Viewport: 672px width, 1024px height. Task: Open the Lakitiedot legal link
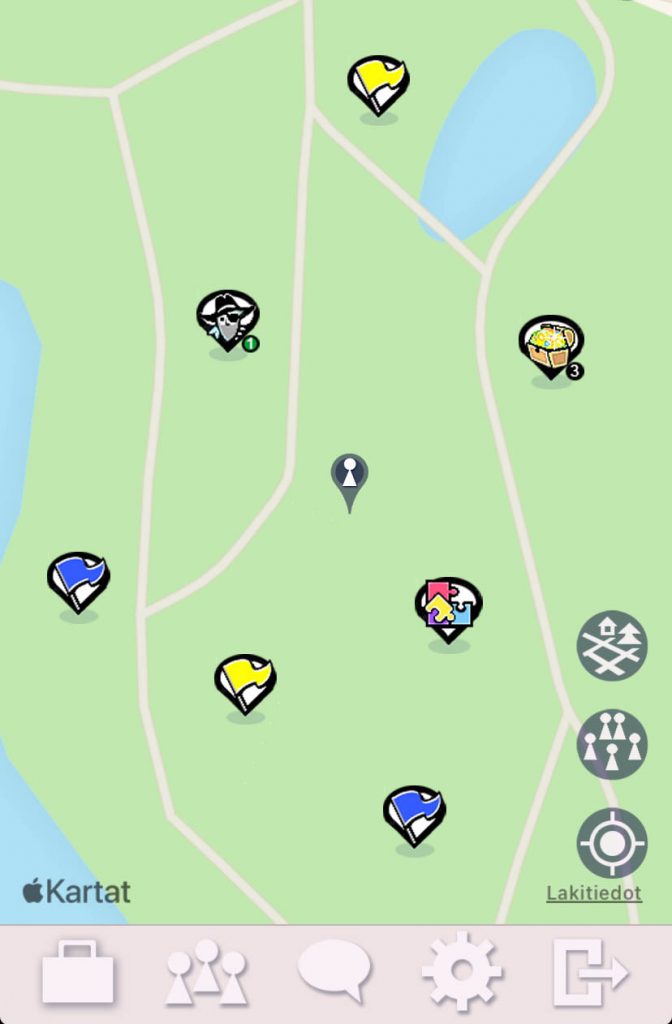(x=594, y=894)
